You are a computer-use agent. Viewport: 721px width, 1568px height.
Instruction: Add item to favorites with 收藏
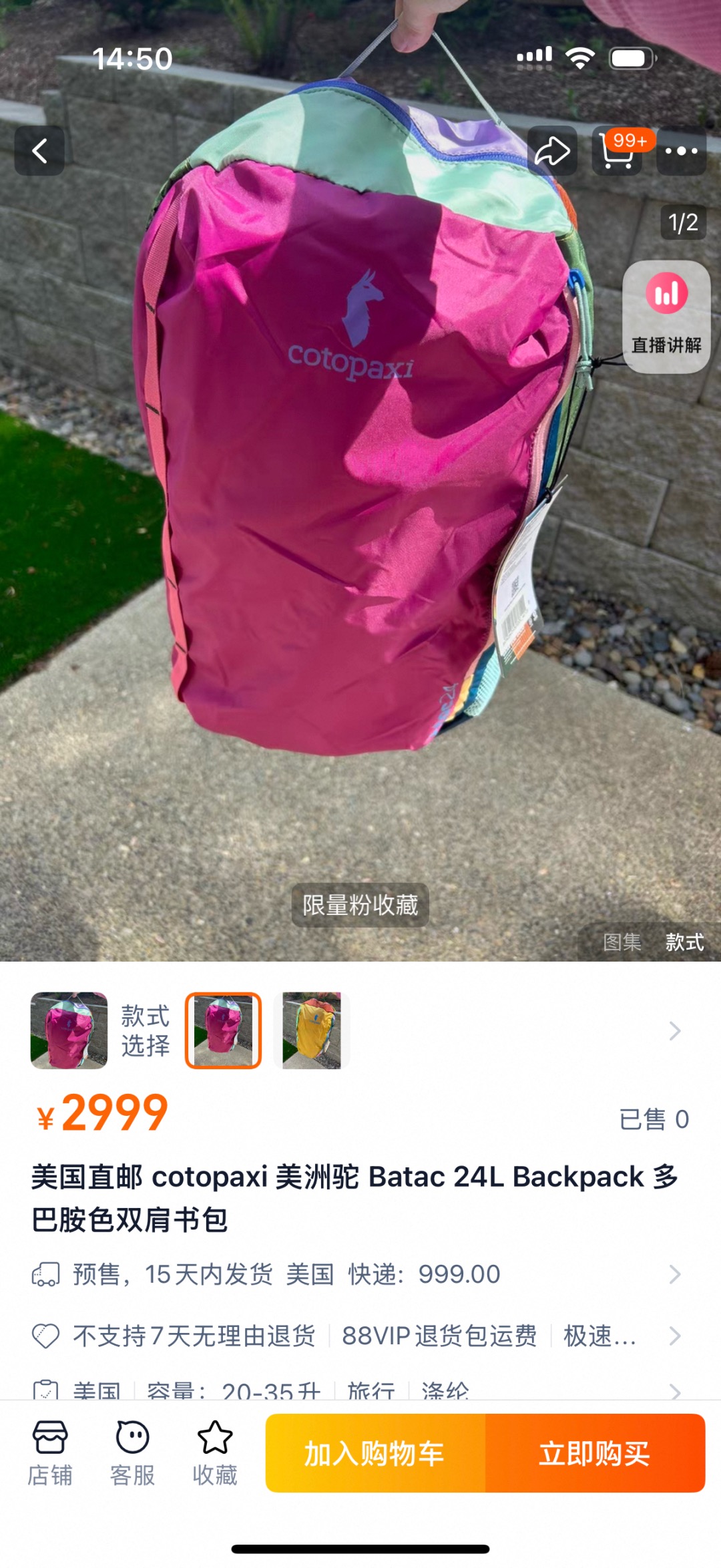pyautogui.click(x=215, y=1452)
